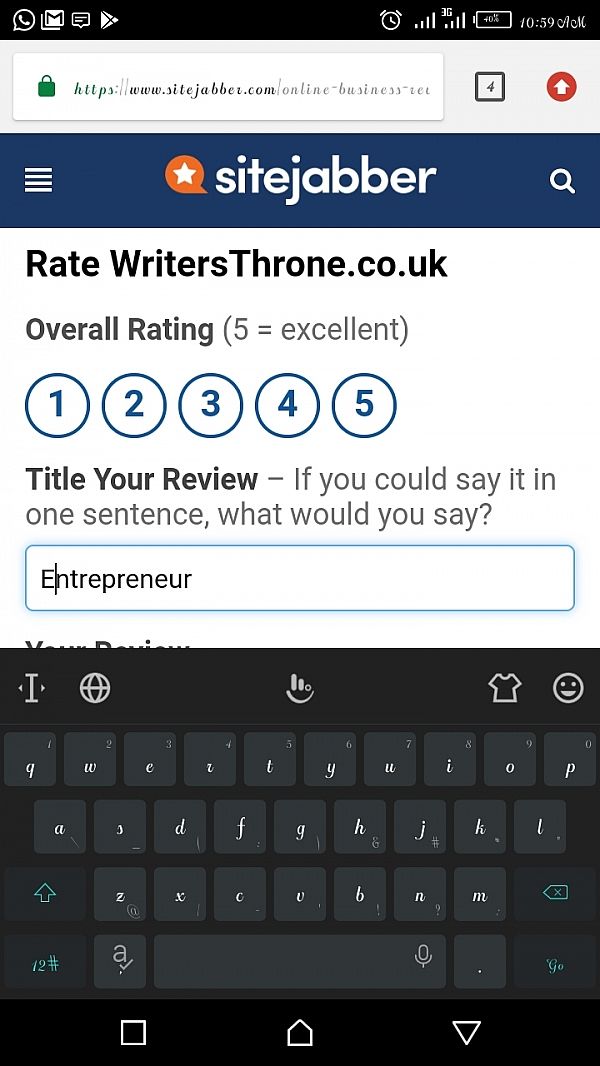The width and height of the screenshot is (600, 1066).
Task: Tap the keyboard backspace key
Action: tap(555, 894)
